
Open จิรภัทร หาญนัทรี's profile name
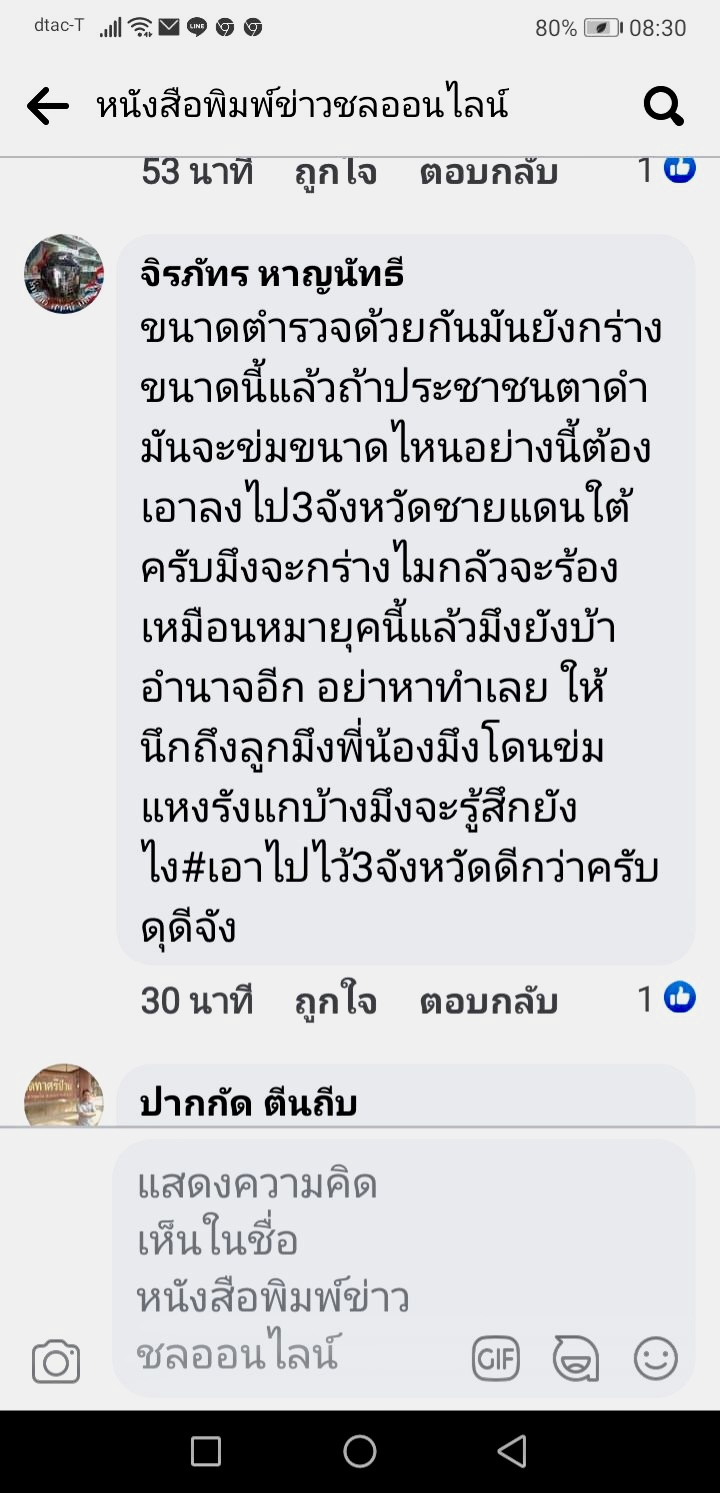click(x=272, y=274)
